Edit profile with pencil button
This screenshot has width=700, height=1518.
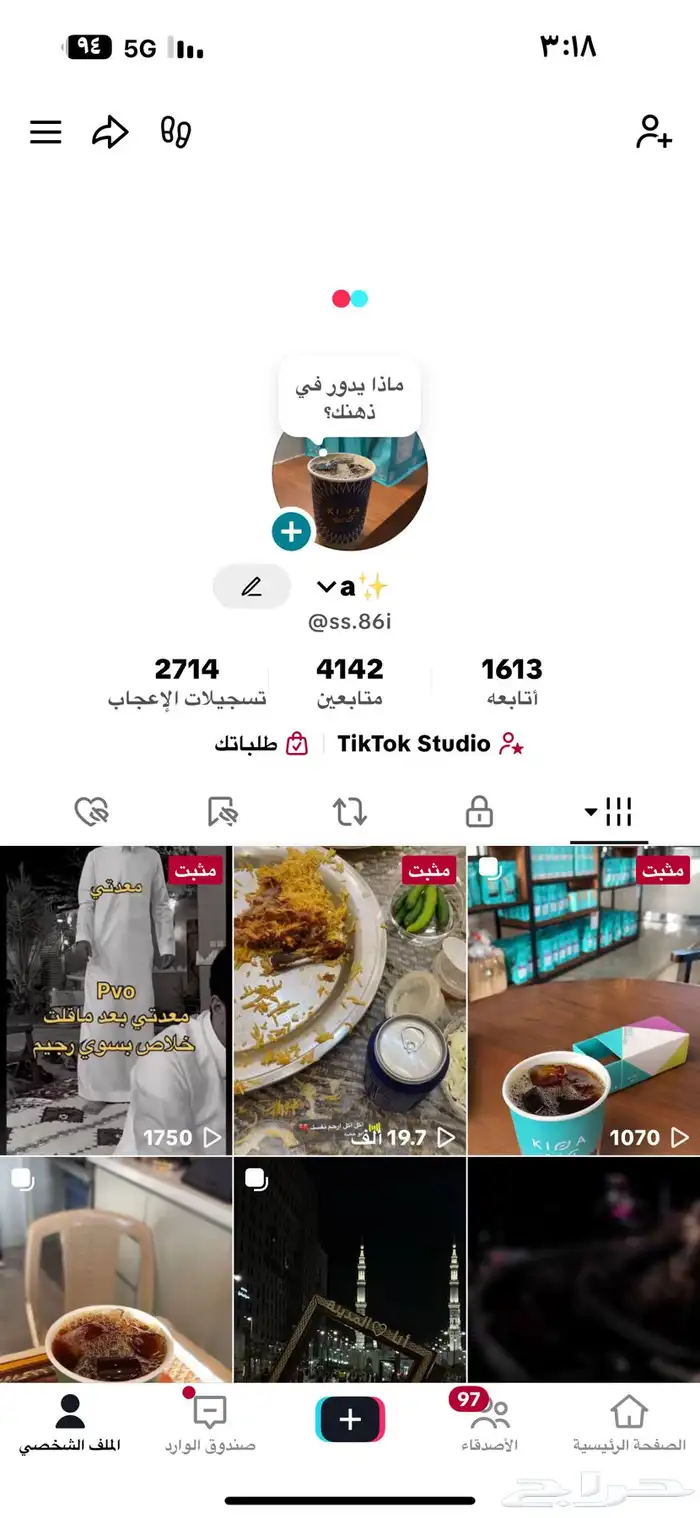coord(252,587)
